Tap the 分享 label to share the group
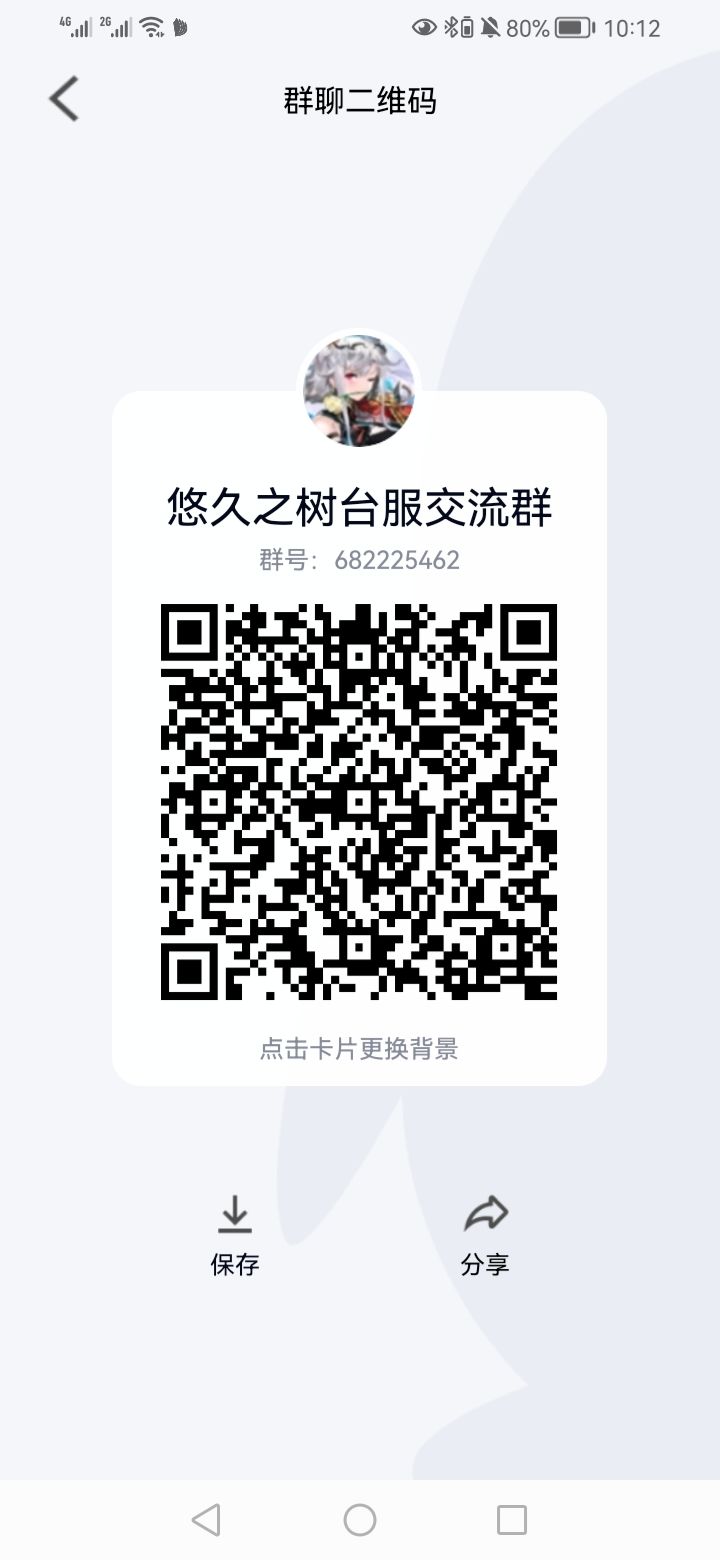Viewport: 720px width, 1560px height. click(x=486, y=1264)
